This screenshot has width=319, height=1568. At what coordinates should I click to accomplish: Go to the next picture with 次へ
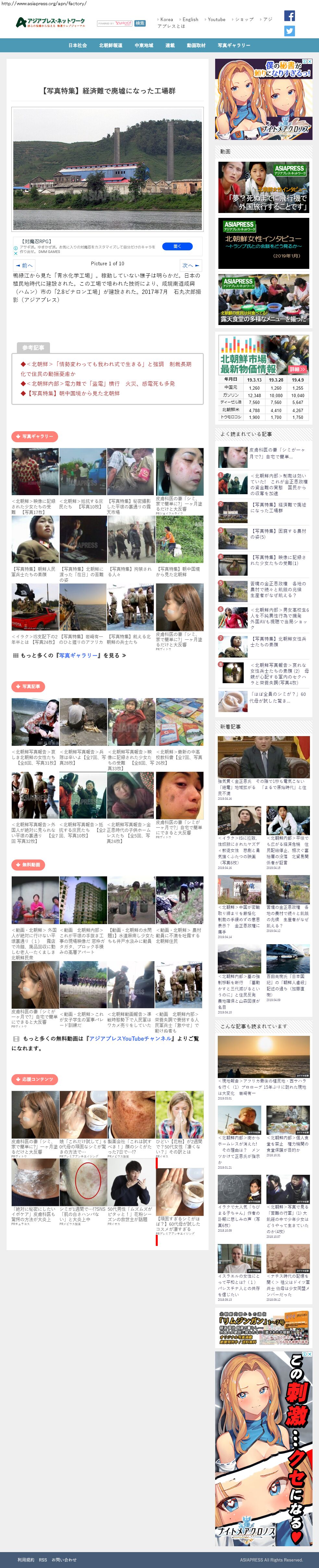[x=190, y=265]
